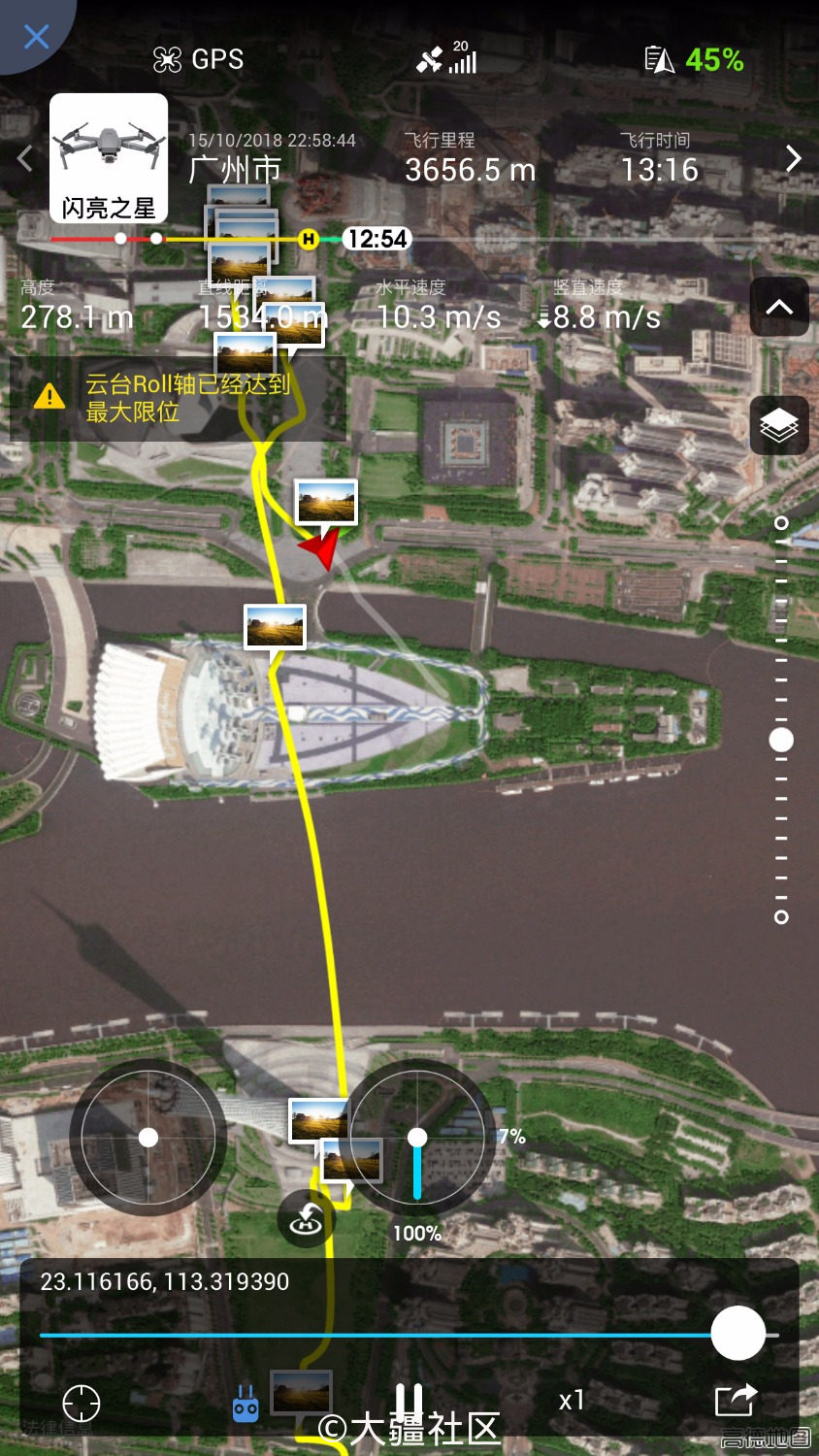This screenshot has height=1456, width=819.
Task: Change the x1 playback speed
Action: [572, 1401]
